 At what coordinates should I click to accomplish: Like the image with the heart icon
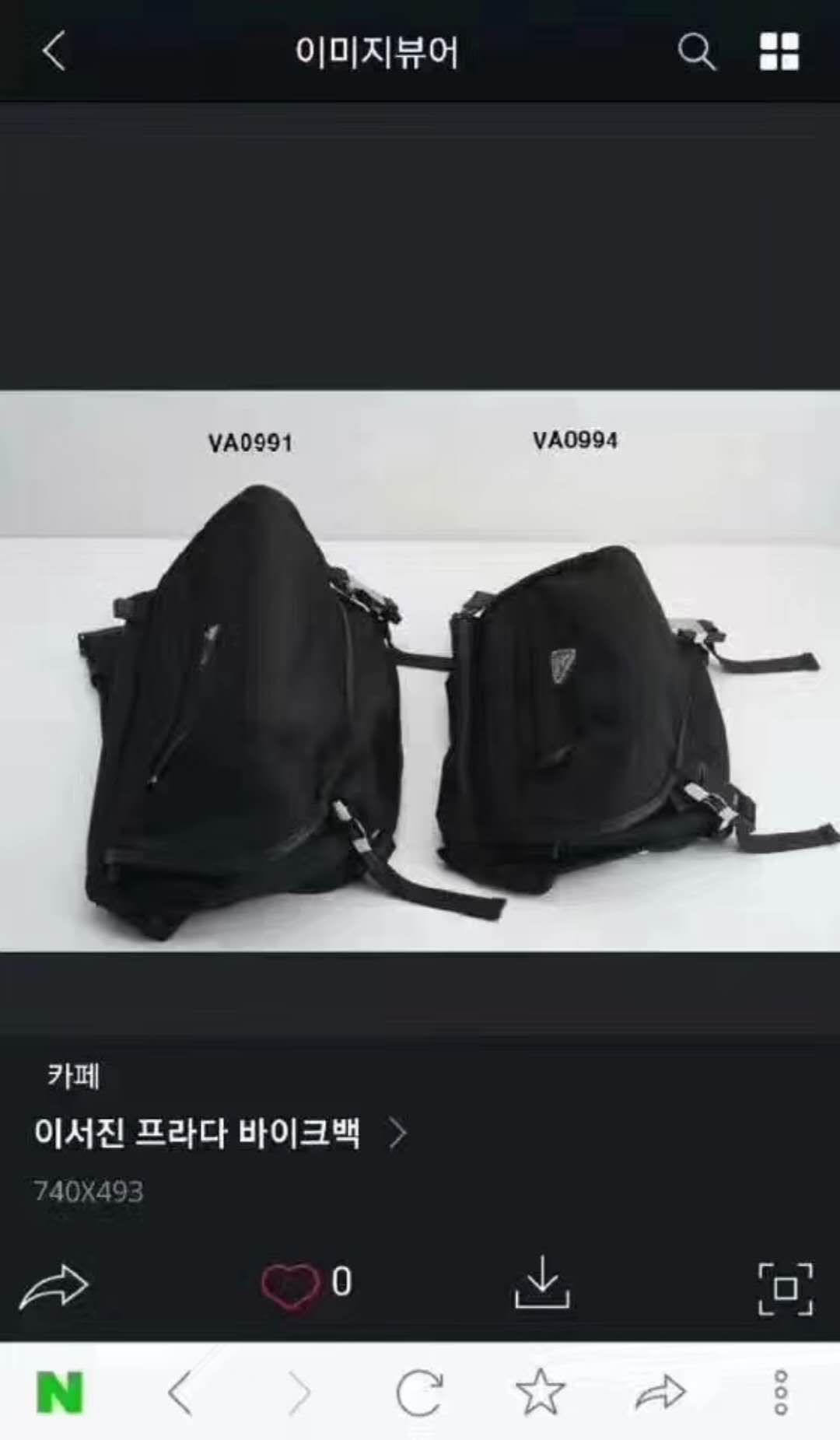click(x=290, y=1285)
